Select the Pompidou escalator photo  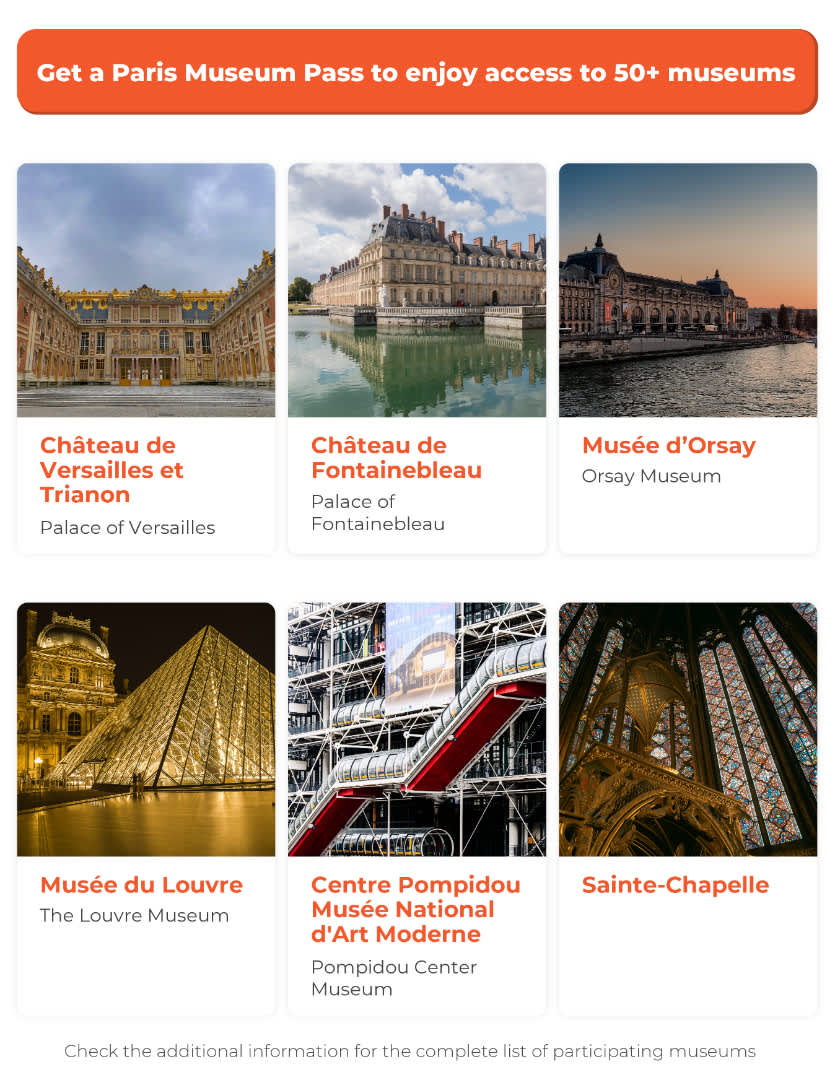pos(417,728)
